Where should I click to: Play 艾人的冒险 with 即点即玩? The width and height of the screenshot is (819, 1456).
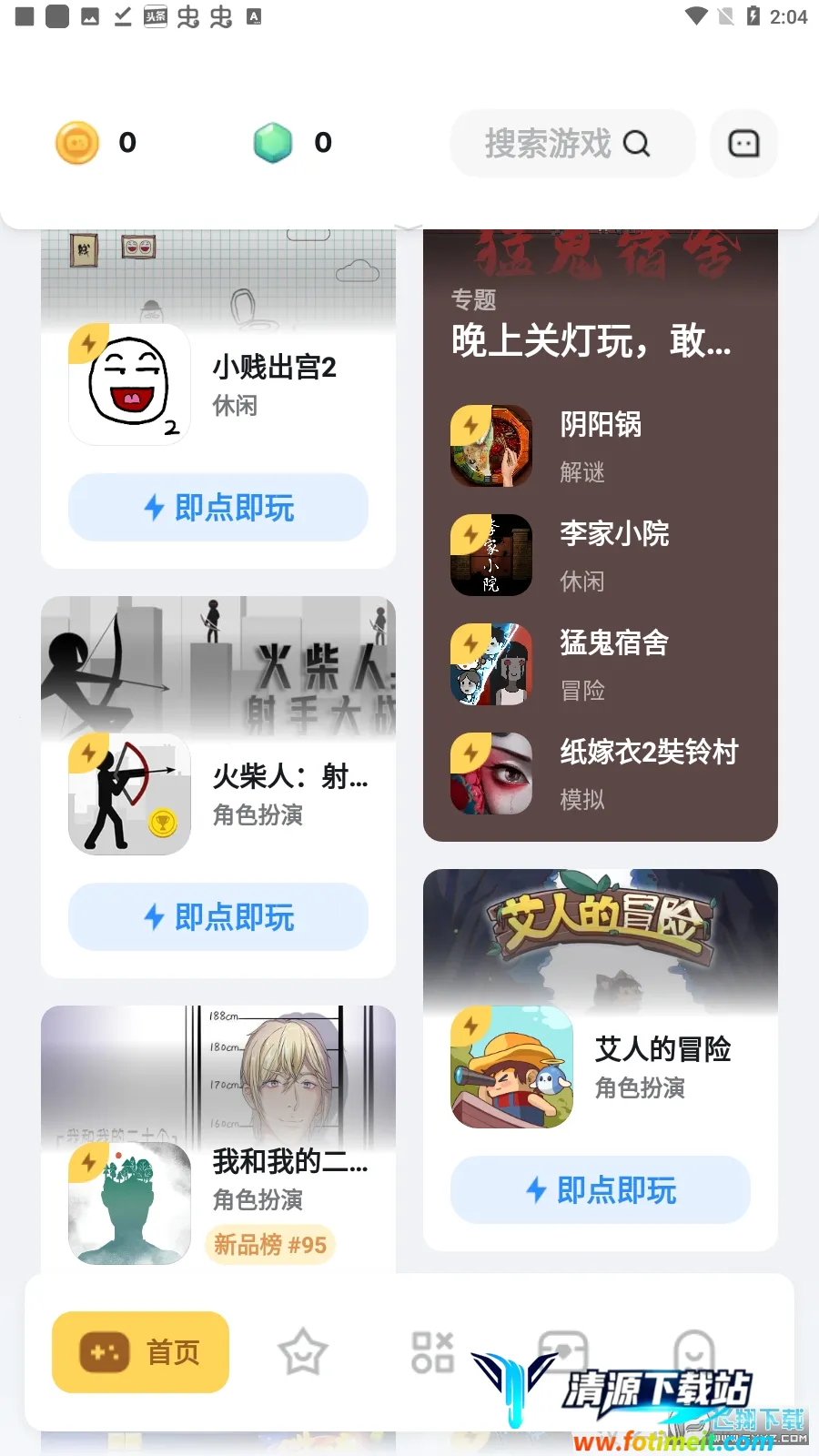coord(601,1190)
